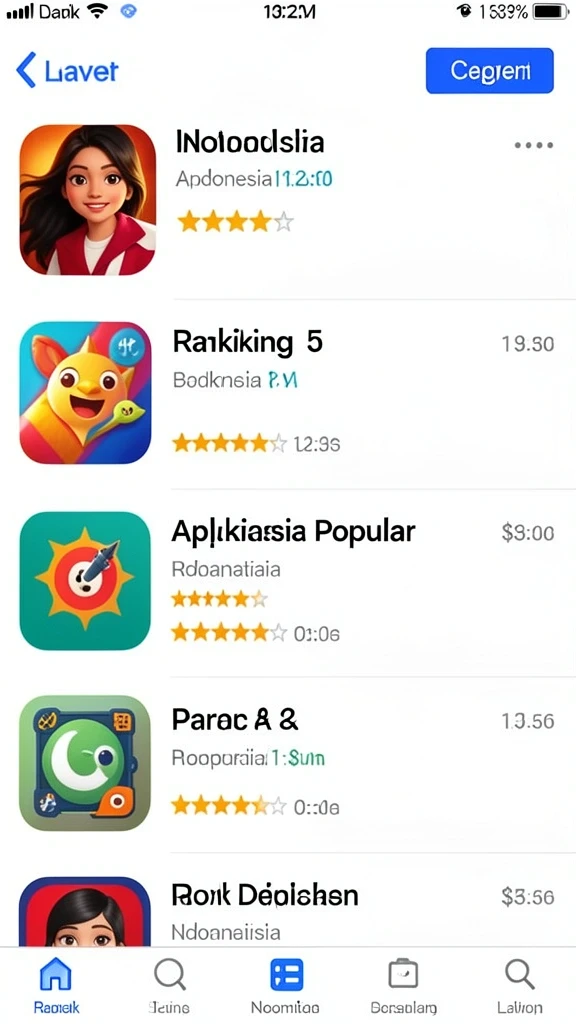Switch to the Raoreik home tab
576x1024 pixels.
point(56,985)
